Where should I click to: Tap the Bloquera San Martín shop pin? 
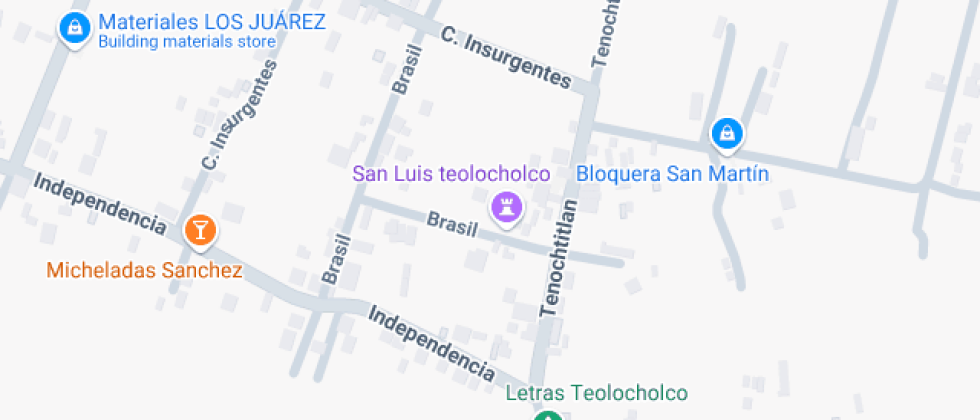[727, 132]
